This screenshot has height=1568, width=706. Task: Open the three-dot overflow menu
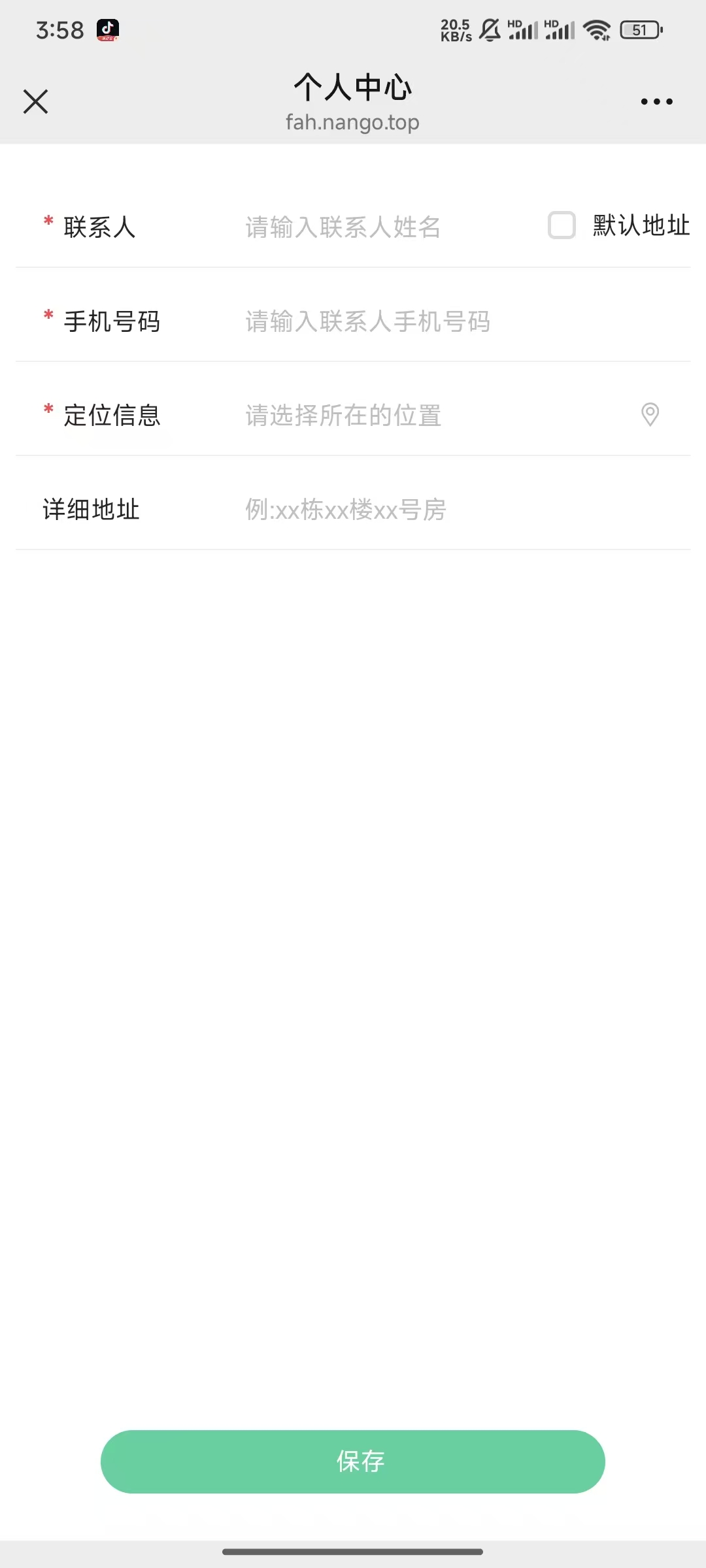tap(656, 102)
